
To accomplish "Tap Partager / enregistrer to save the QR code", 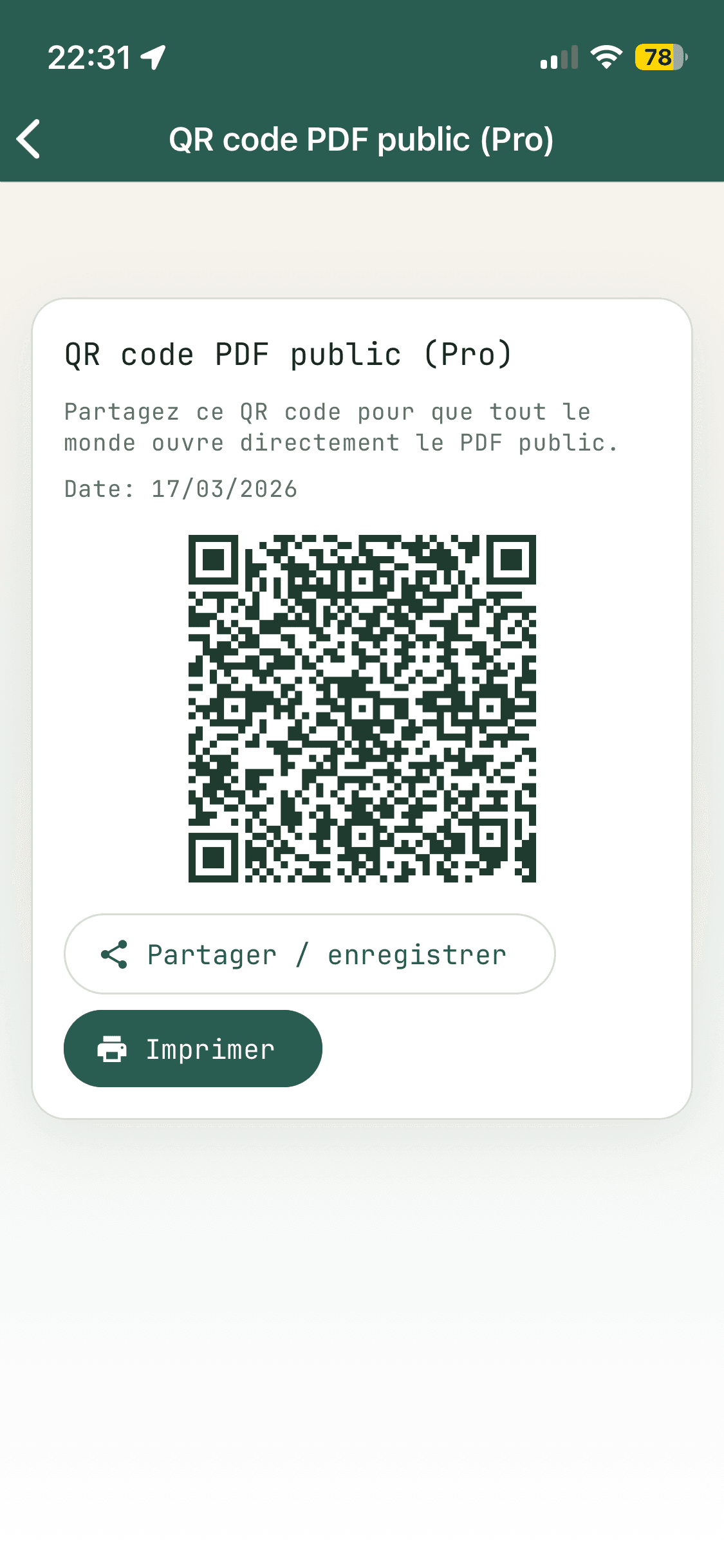I will pyautogui.click(x=309, y=955).
